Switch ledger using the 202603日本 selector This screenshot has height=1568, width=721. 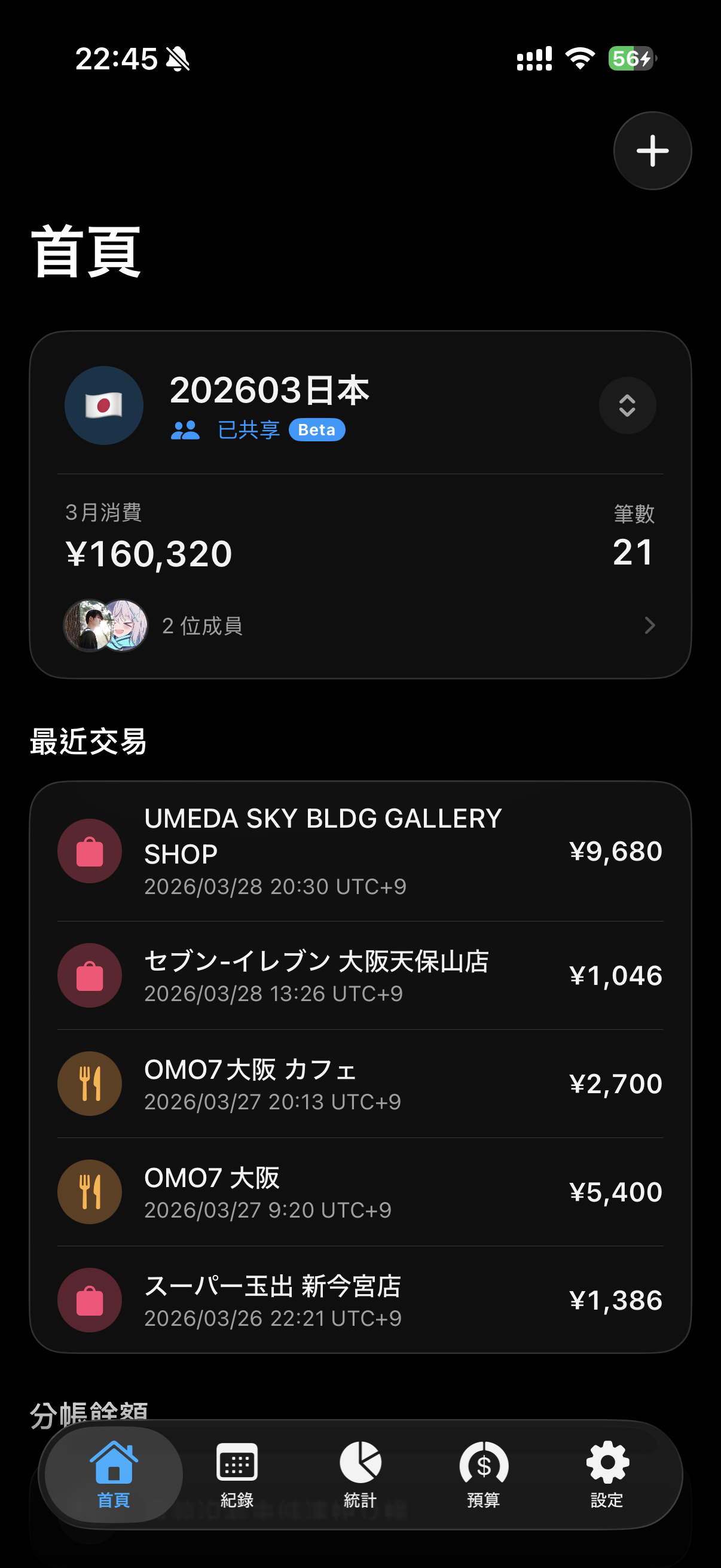(x=627, y=405)
